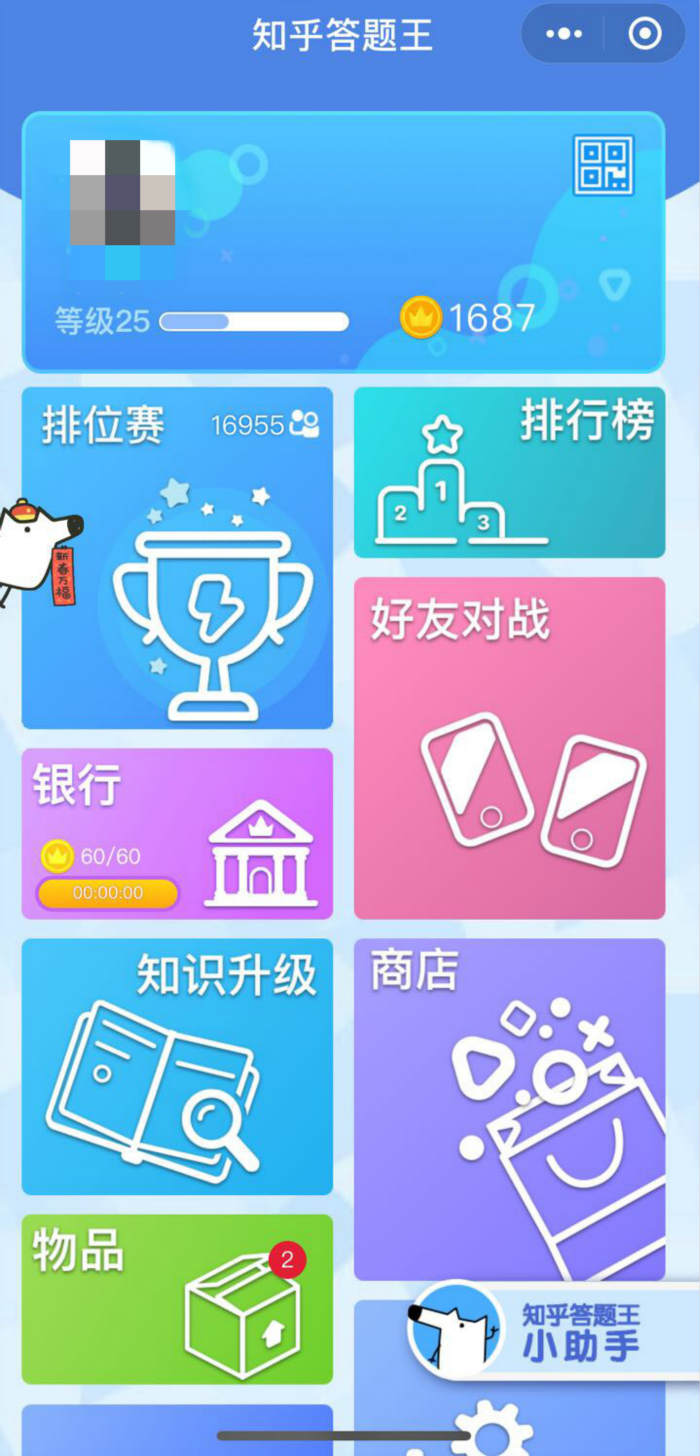Viewport: 700px width, 1456px height.
Task: Open the mini program more options menu
Action: coord(564,34)
